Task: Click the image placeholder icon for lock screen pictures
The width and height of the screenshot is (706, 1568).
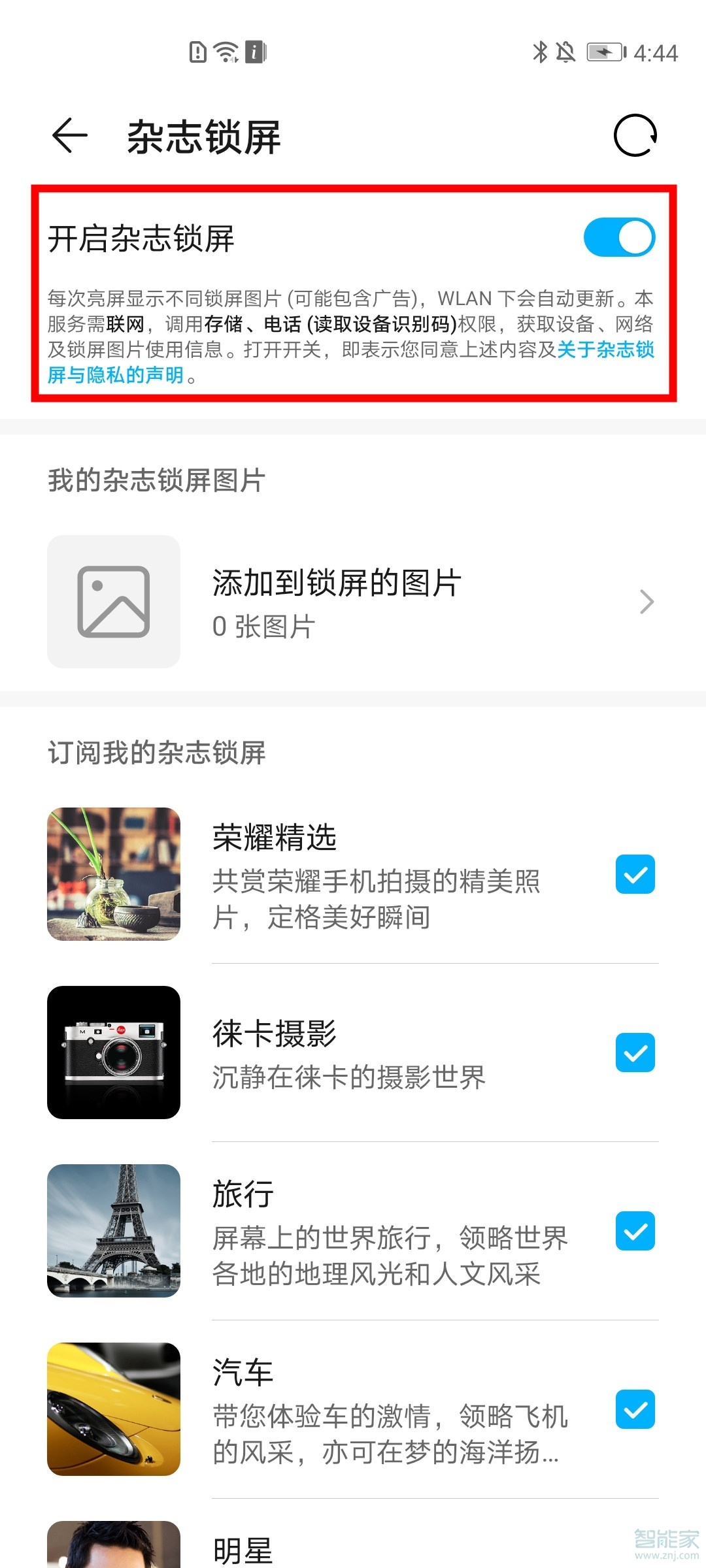Action: (x=114, y=601)
